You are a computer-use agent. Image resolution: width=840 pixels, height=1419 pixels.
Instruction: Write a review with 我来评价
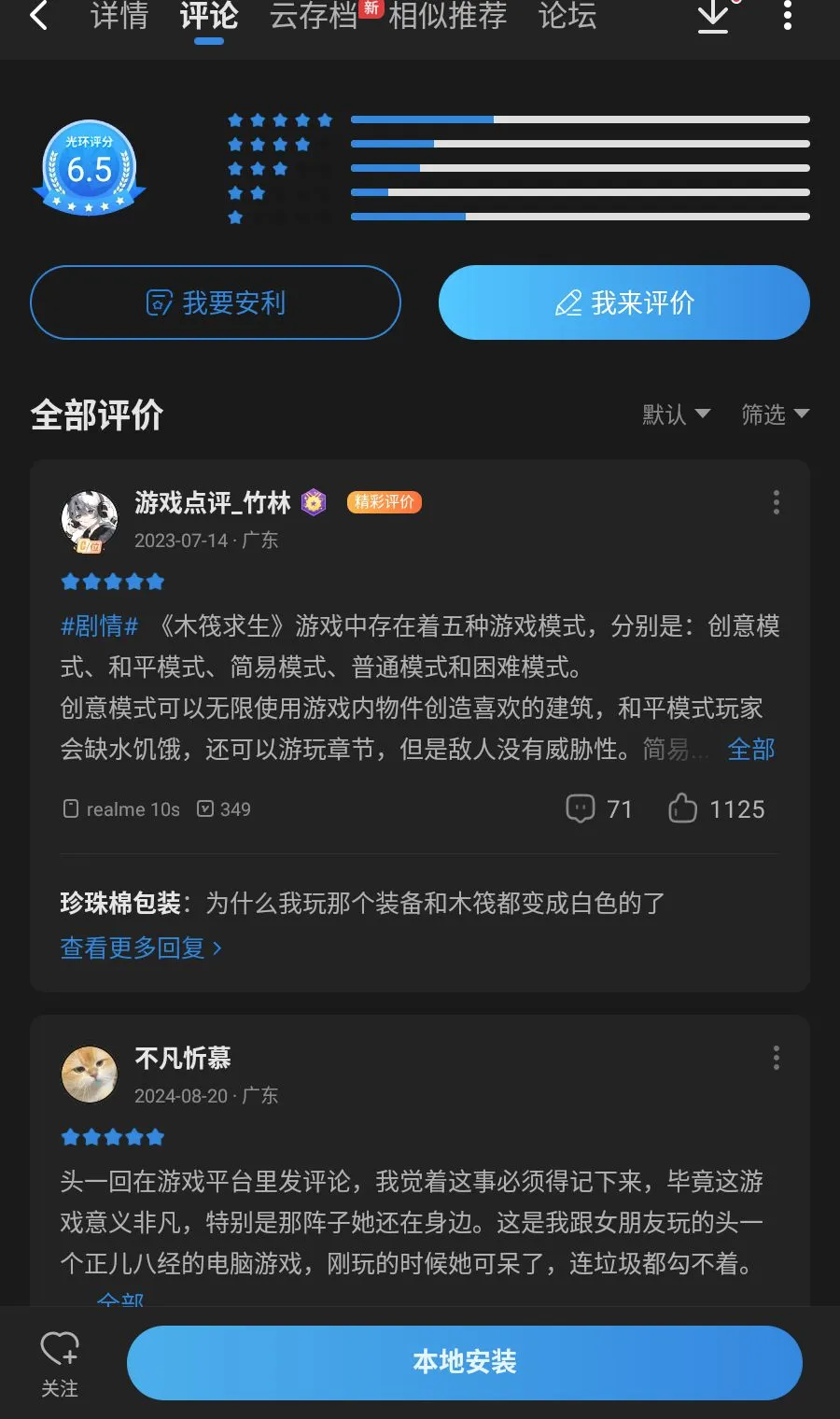tap(624, 302)
